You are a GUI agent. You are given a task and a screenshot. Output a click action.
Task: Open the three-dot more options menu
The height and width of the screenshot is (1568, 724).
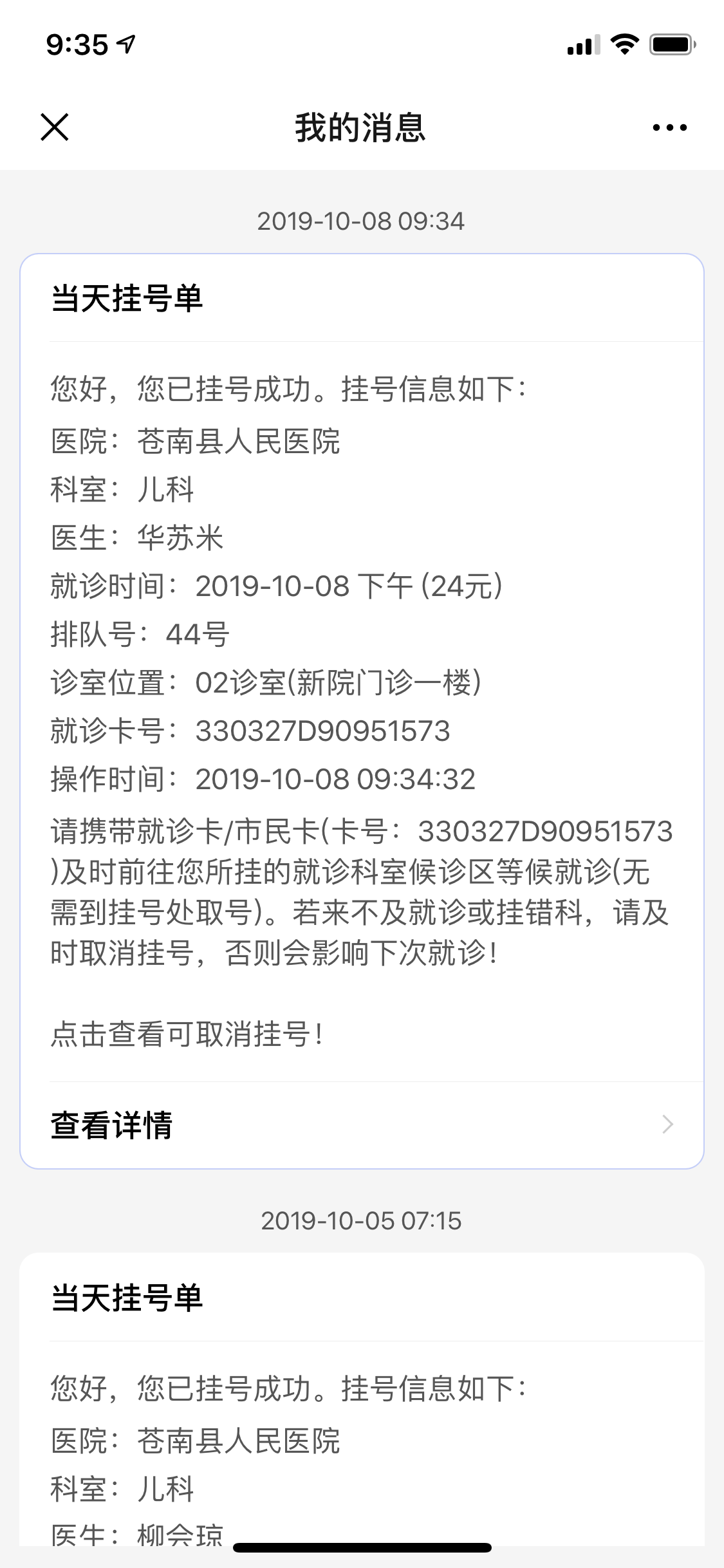tap(669, 127)
